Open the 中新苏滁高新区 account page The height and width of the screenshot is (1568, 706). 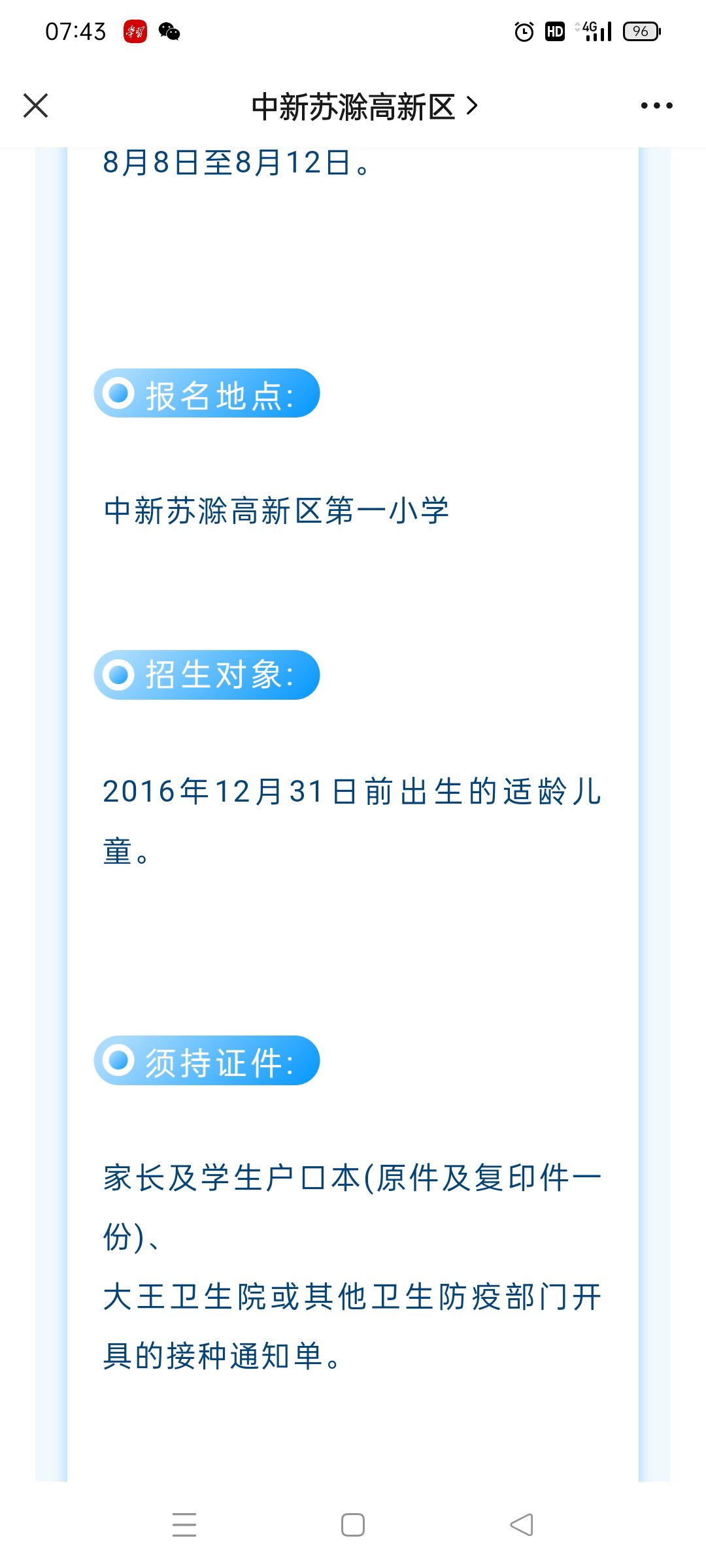coord(365,106)
